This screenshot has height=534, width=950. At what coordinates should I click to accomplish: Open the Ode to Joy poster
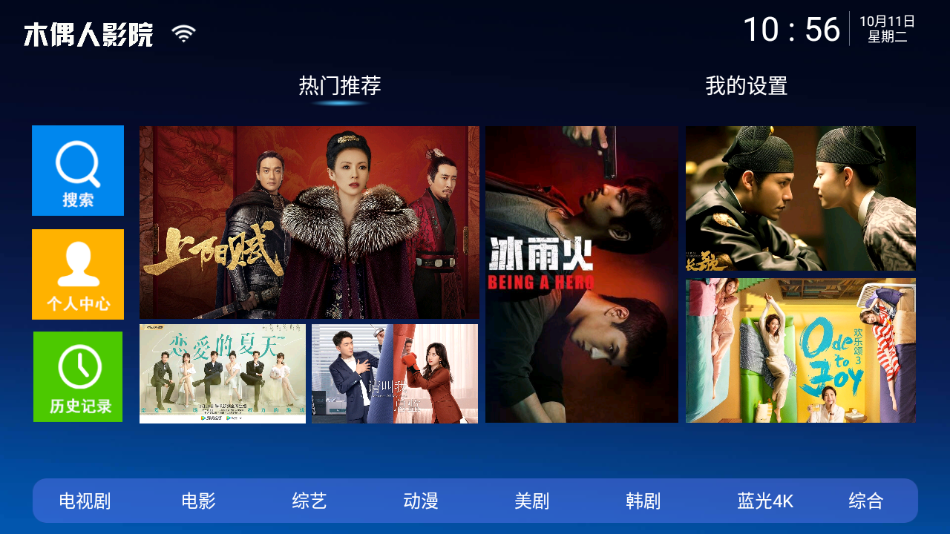coord(800,350)
